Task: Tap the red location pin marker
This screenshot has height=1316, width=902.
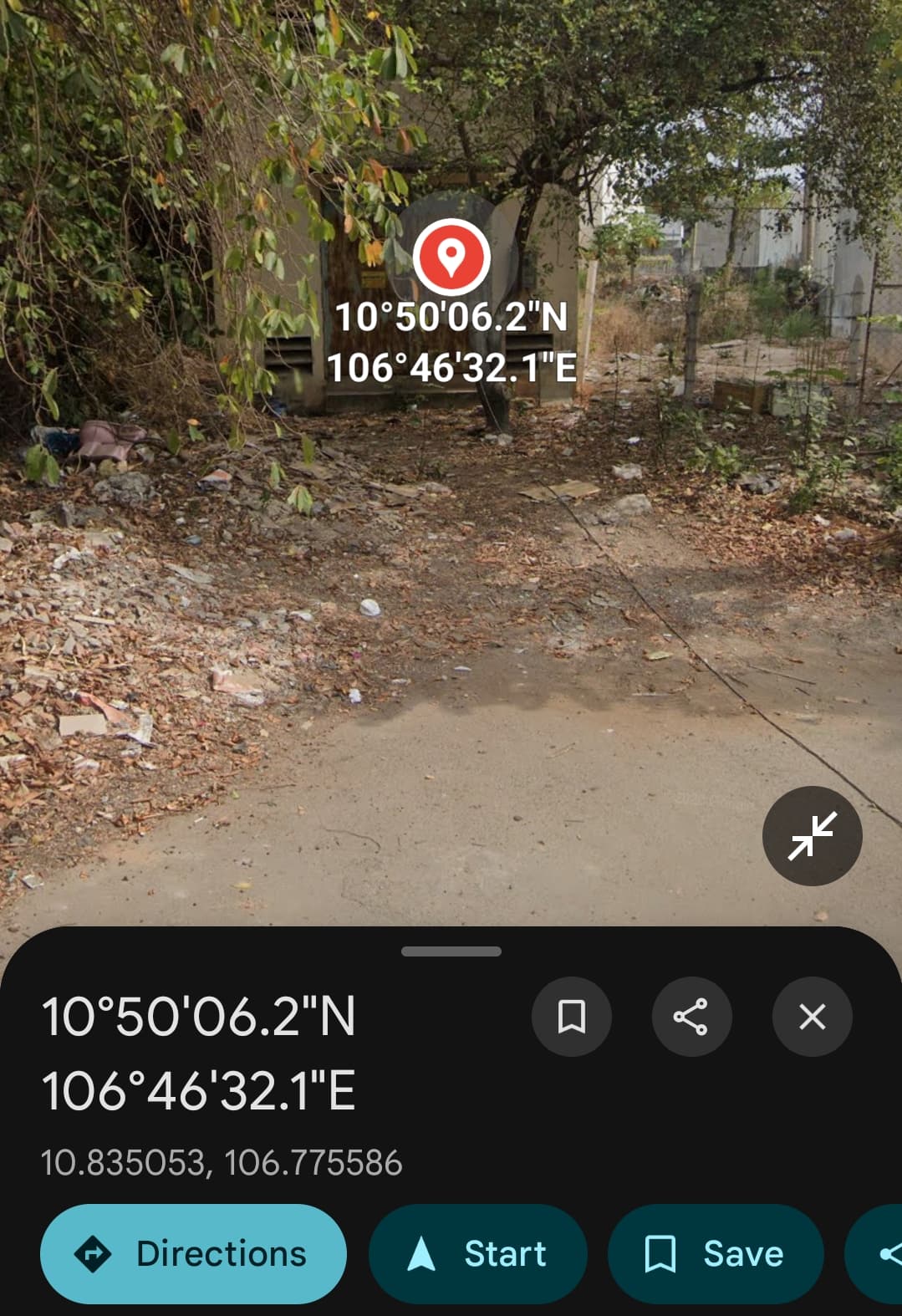Action: tap(451, 254)
